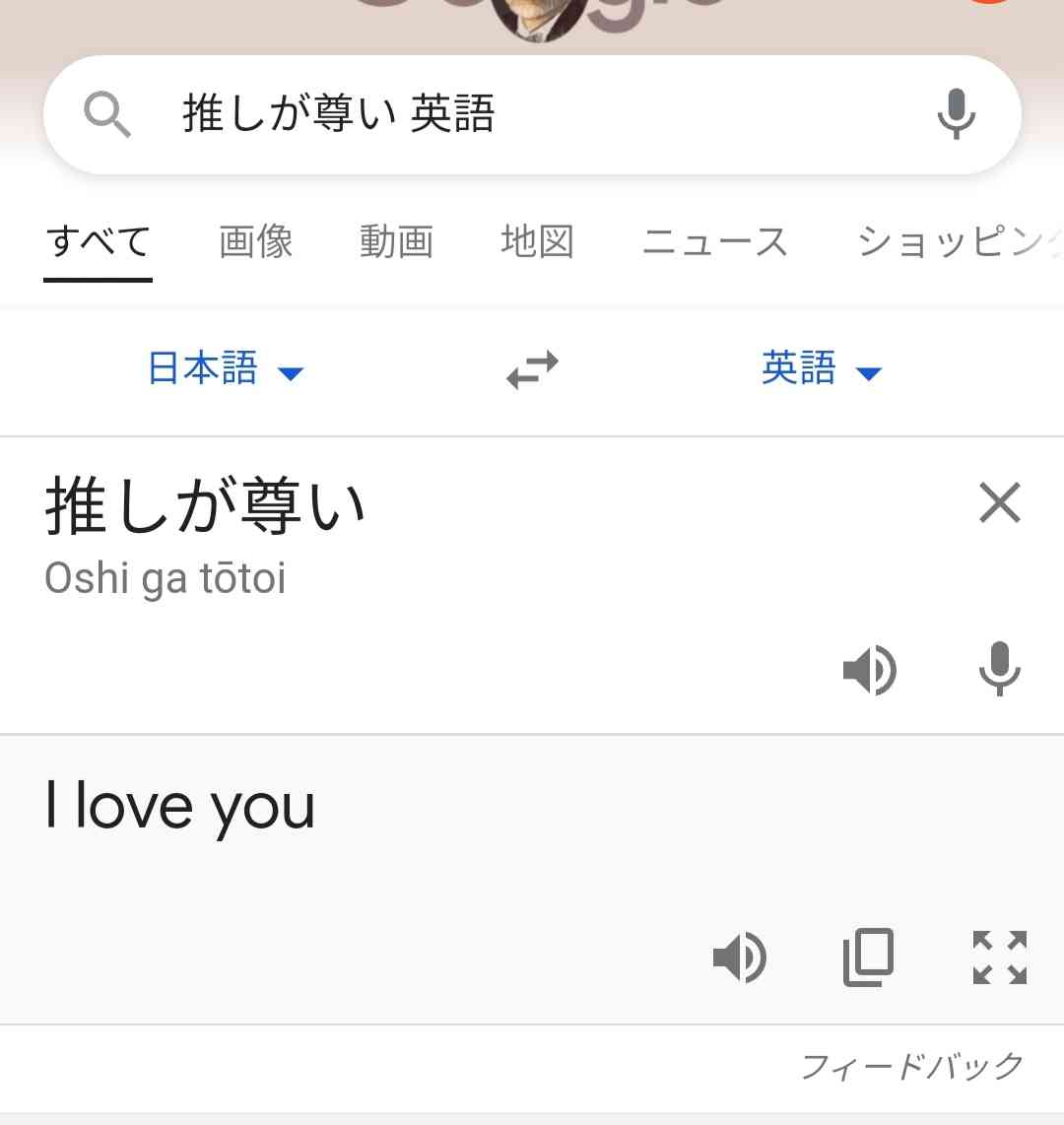Viewport: 1064px width, 1125px height.
Task: Clear the Japanese input with the X button
Action: coord(999,503)
